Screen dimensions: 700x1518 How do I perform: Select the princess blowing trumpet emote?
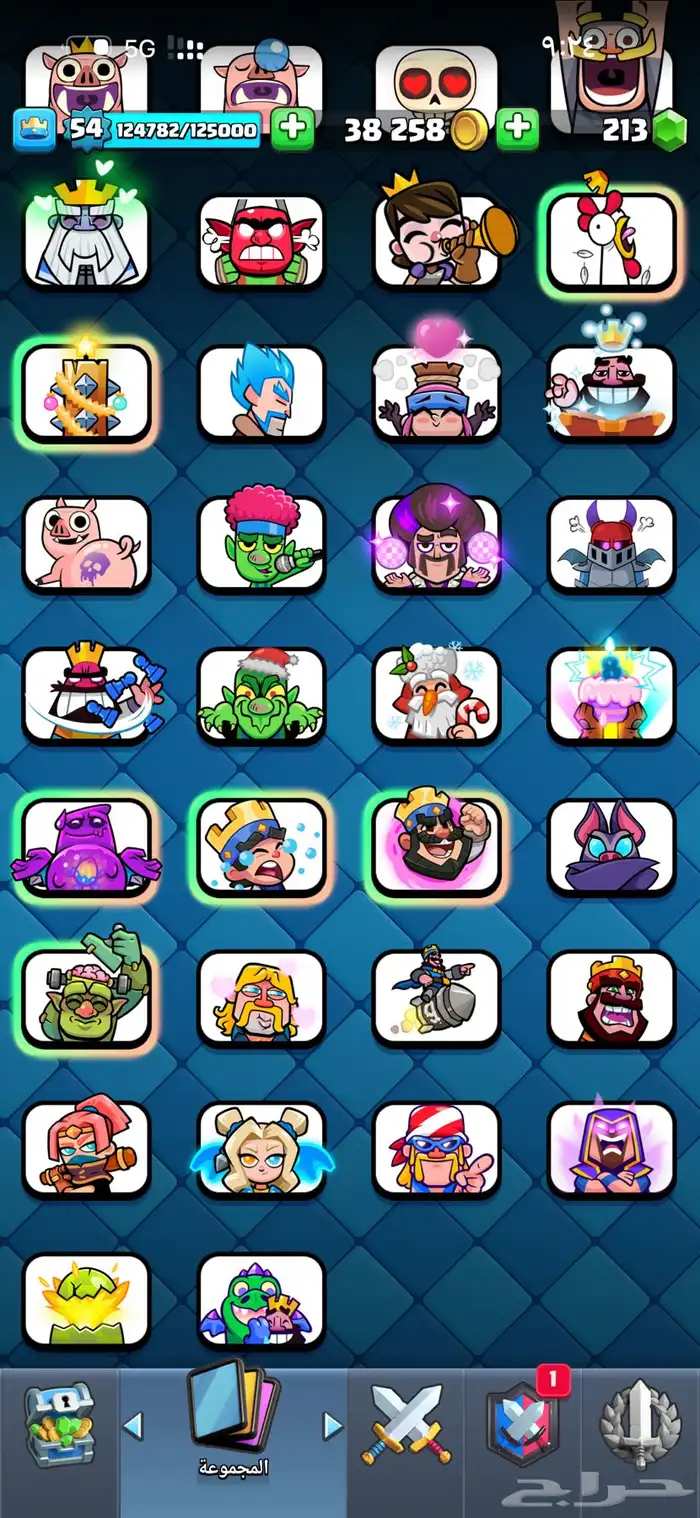click(x=437, y=241)
